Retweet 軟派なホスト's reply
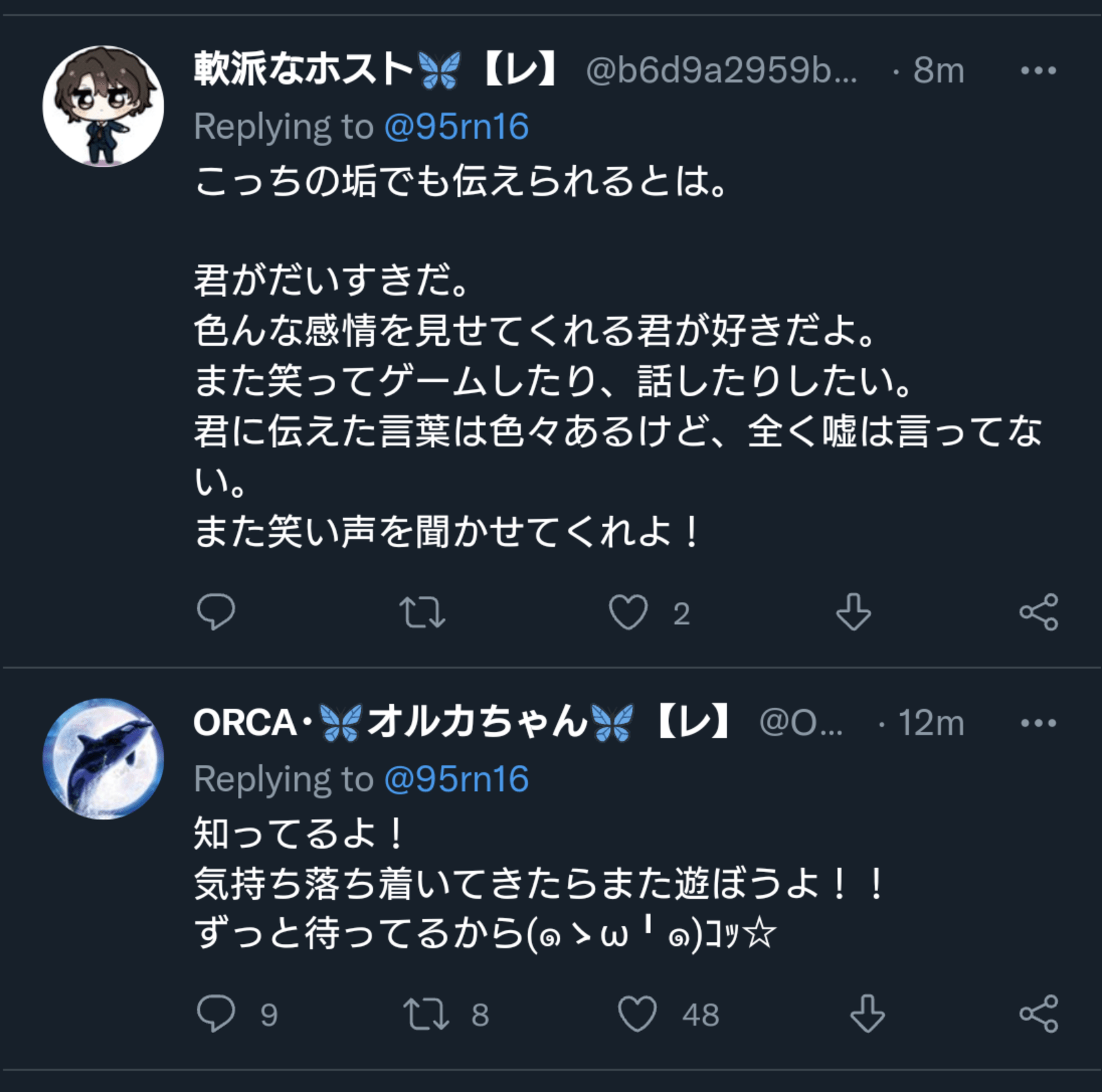 422,612
